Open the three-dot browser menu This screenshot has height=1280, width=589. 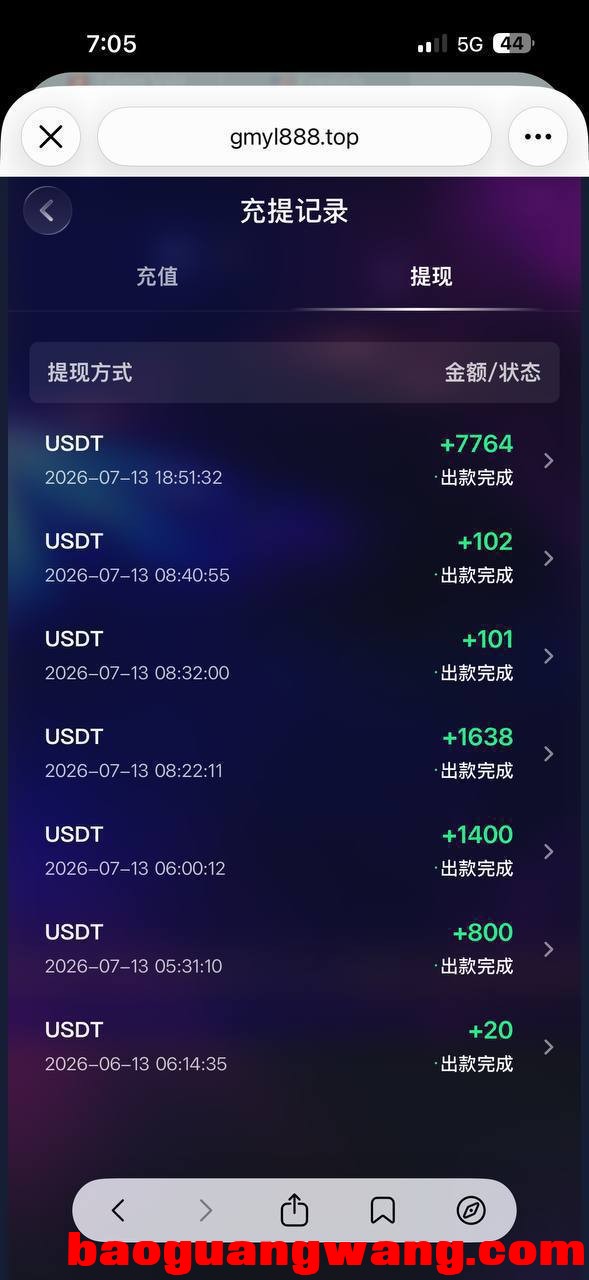coord(538,137)
